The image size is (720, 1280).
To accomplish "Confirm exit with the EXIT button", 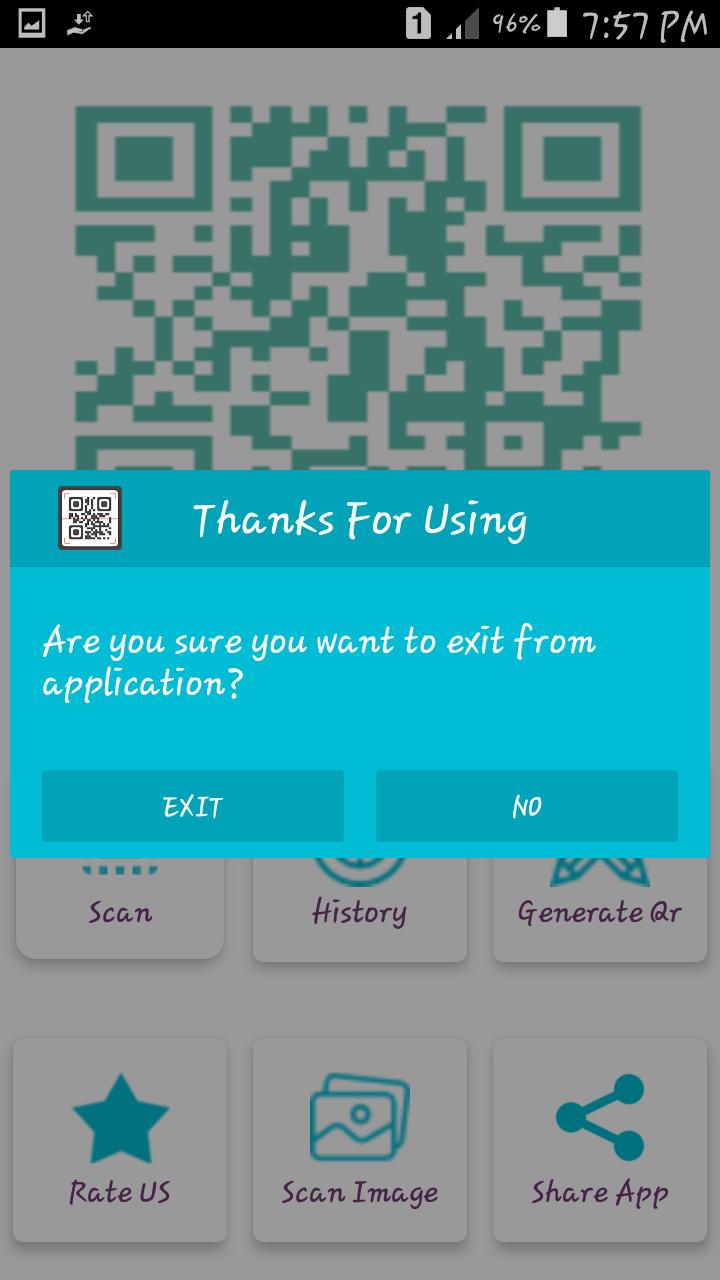I will 193,806.
